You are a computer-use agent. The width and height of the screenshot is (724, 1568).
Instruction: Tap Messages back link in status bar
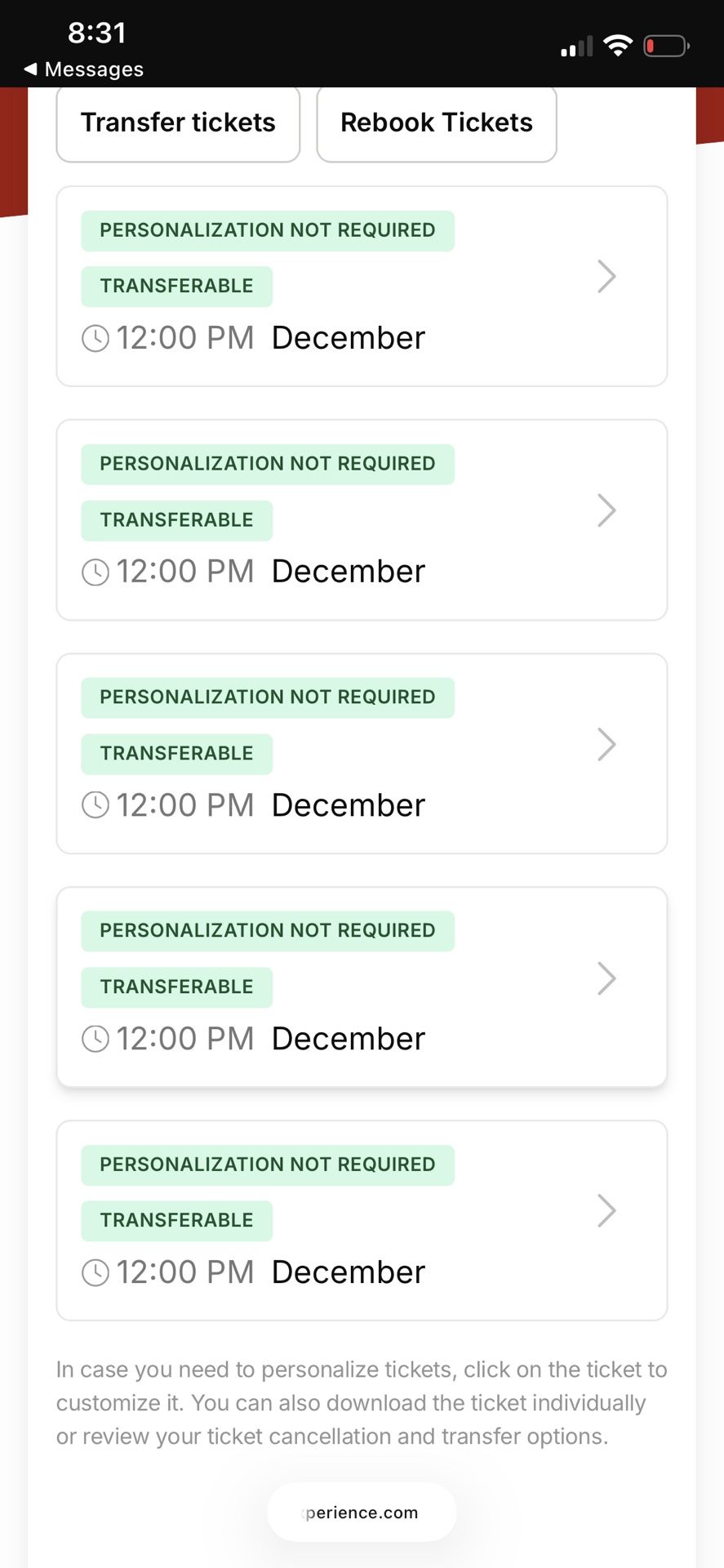click(x=84, y=69)
